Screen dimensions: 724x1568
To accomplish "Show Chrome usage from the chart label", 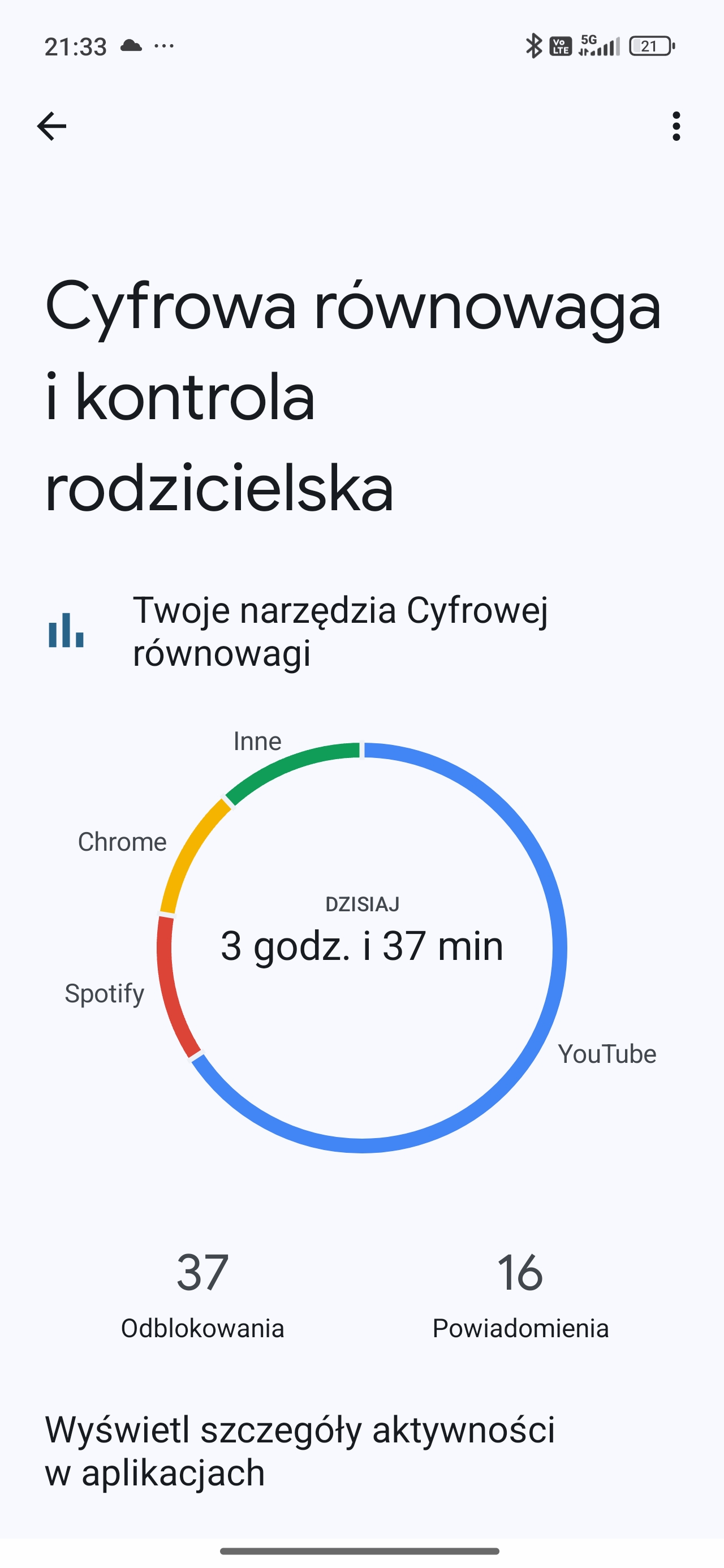I will click(122, 842).
